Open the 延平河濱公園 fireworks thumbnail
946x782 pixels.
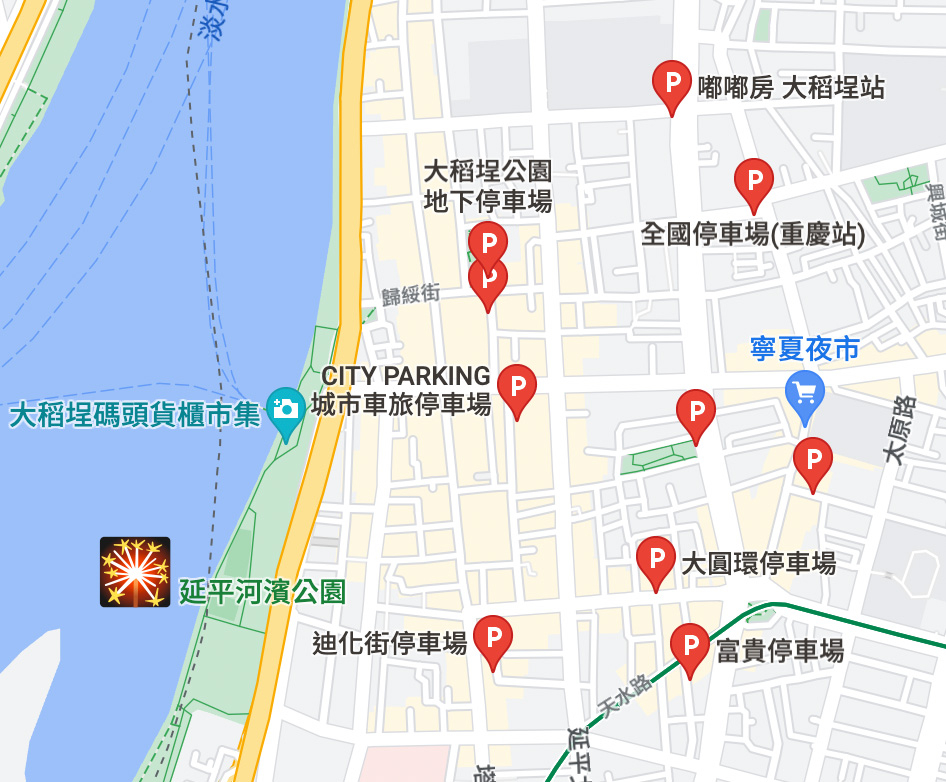click(135, 572)
